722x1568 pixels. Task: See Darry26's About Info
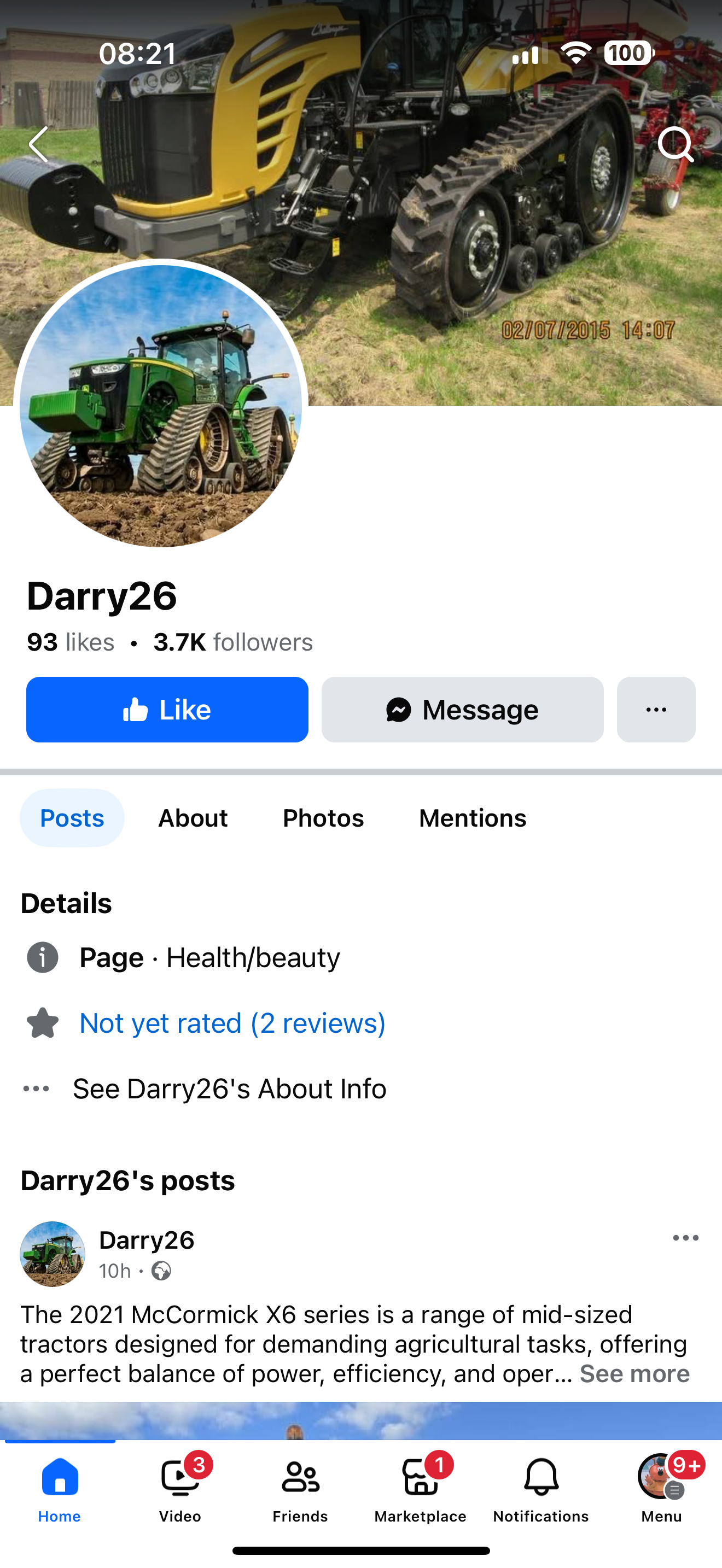229,1089
